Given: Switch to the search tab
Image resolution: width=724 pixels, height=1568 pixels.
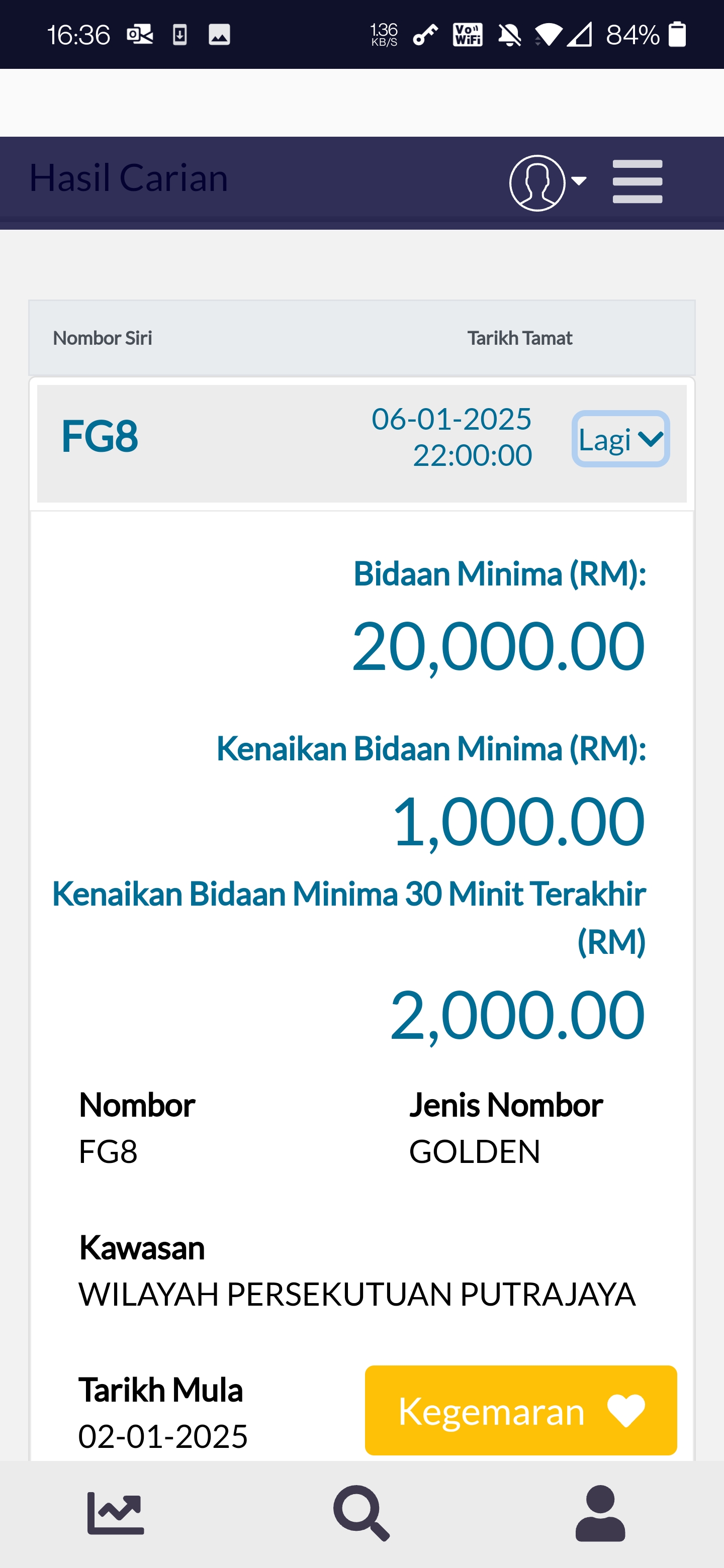Looking at the screenshot, I should [x=361, y=1513].
